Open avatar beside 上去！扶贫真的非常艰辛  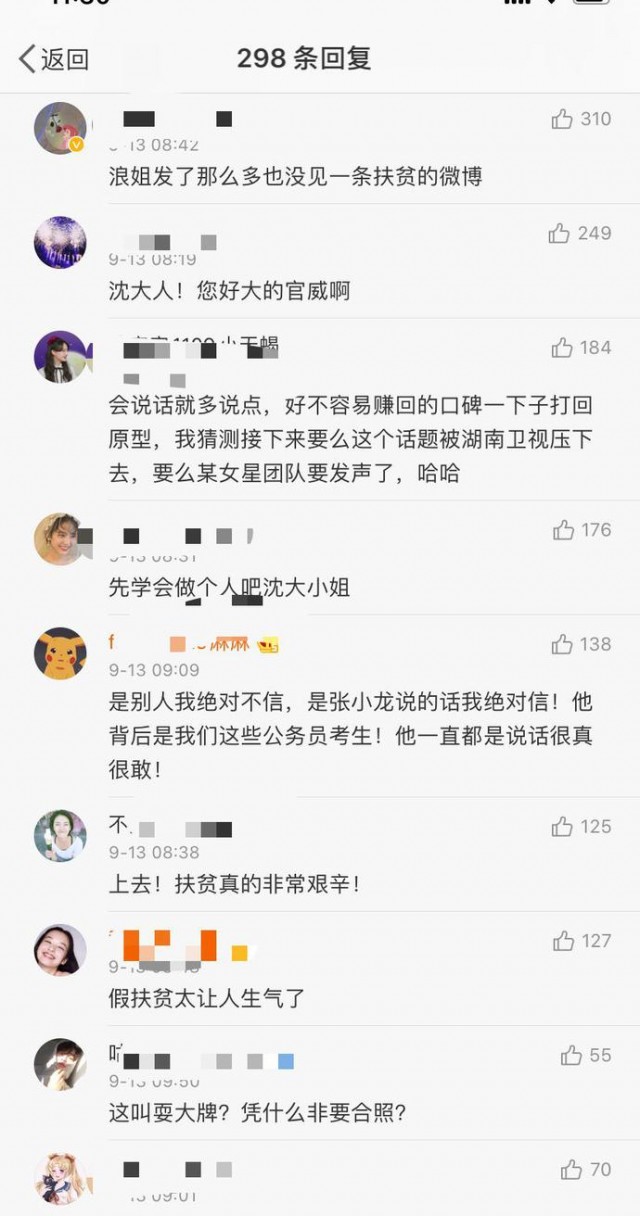[x=60, y=836]
